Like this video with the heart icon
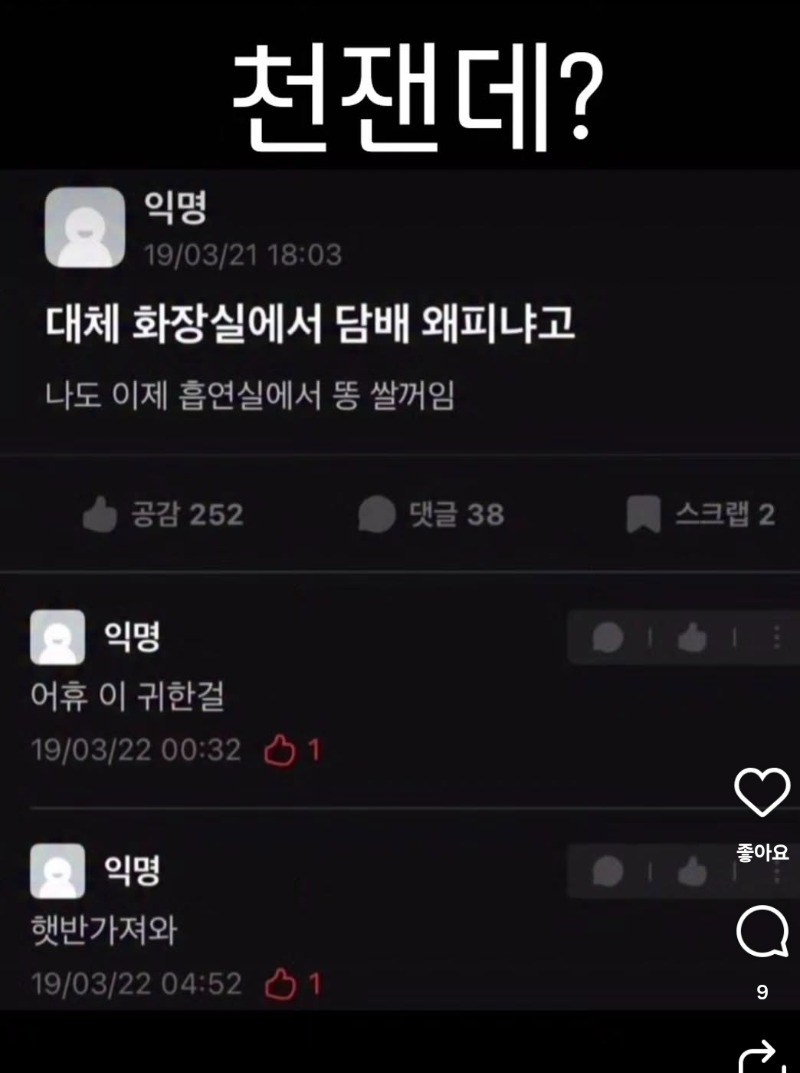The image size is (800, 1073). pos(762,792)
